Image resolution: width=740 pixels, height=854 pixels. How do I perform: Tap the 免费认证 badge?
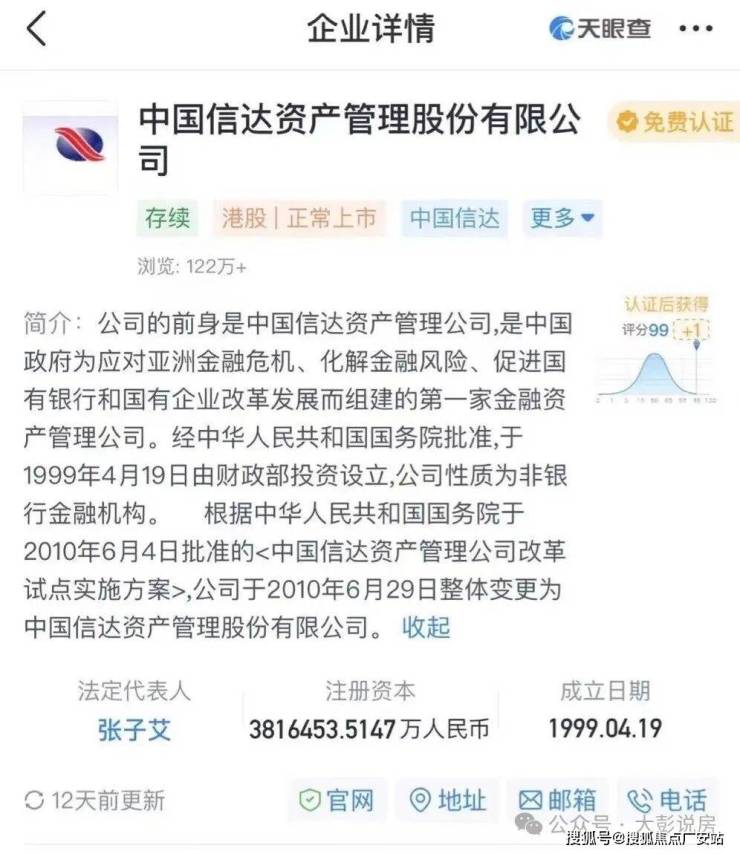point(675,123)
